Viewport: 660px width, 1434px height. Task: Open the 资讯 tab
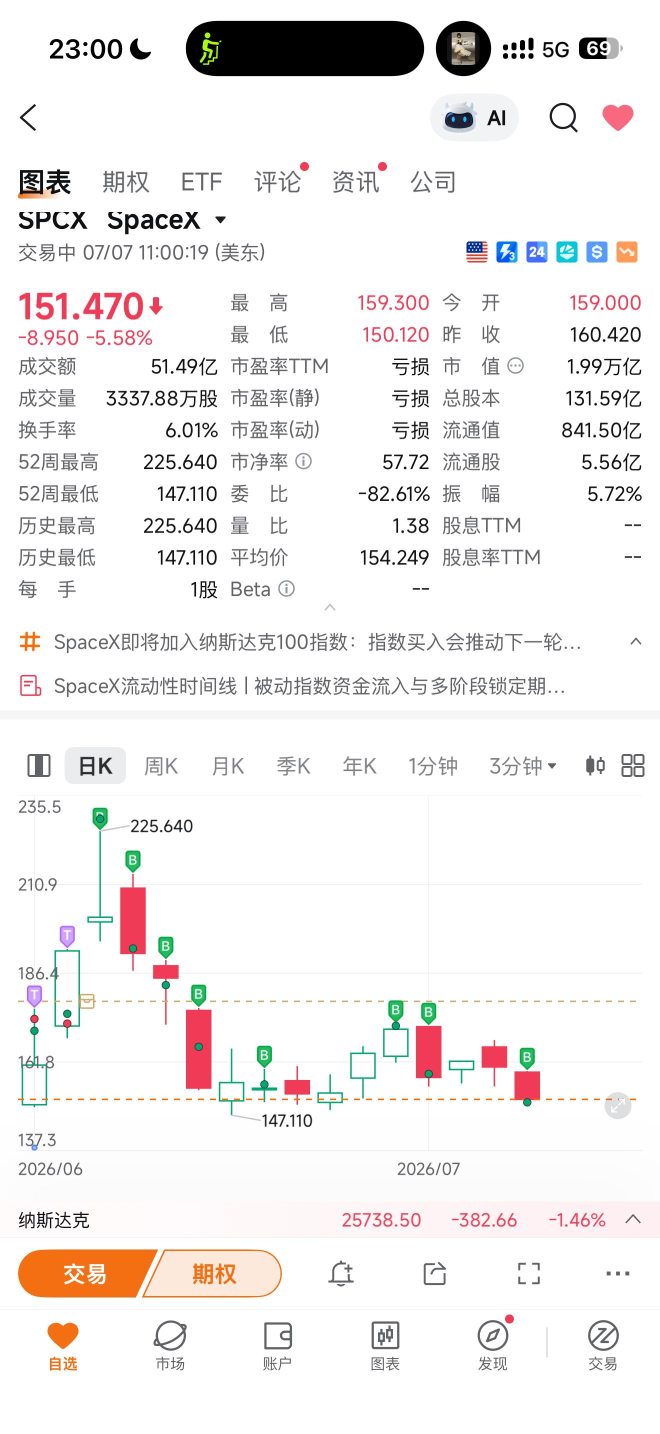tap(356, 182)
